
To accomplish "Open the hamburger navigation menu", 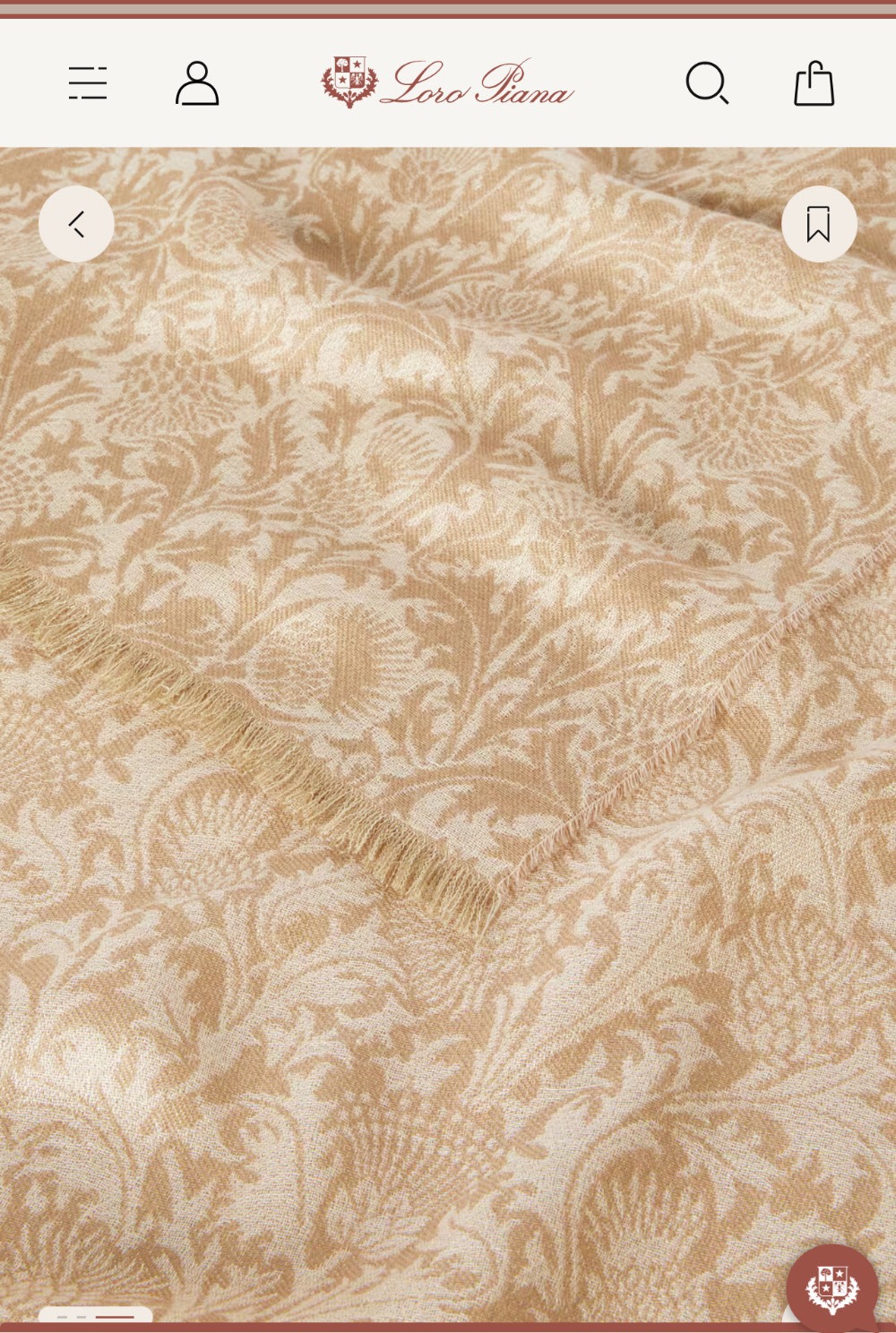I will (x=88, y=83).
